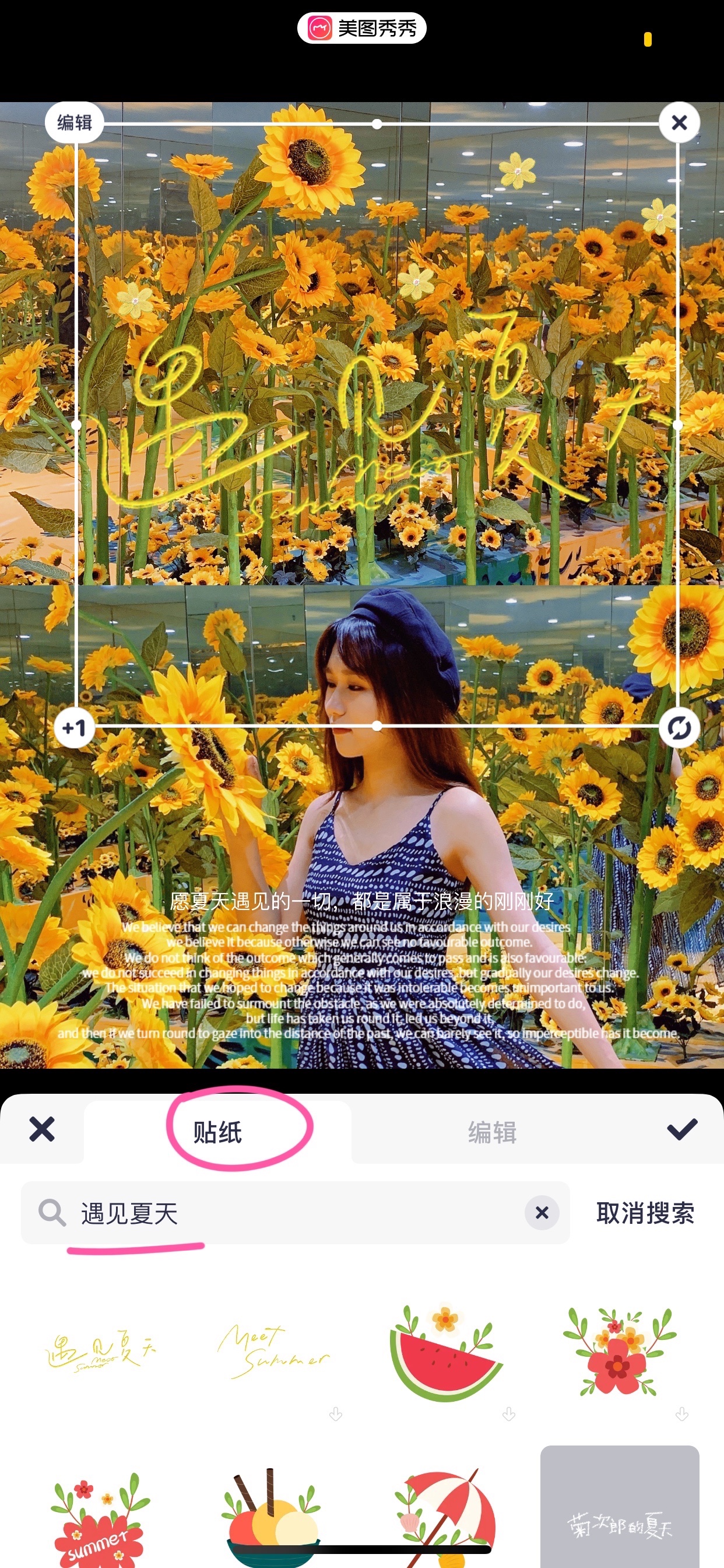Image resolution: width=724 pixels, height=1568 pixels.
Task: Tap the 编辑 handle on the sticker frame
Action: pyautogui.click(x=74, y=123)
